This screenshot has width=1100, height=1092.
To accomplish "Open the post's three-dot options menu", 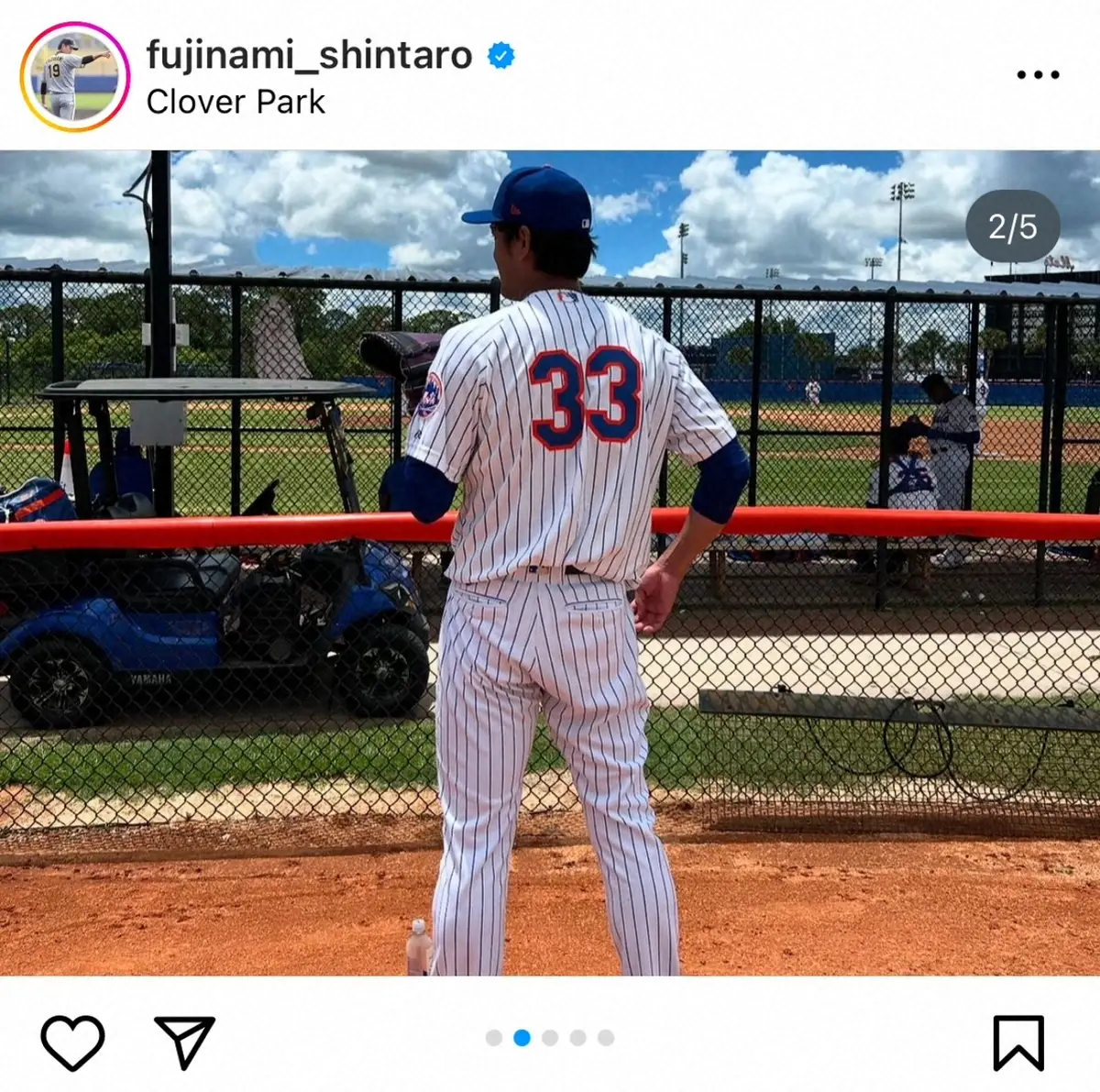I will click(1038, 75).
